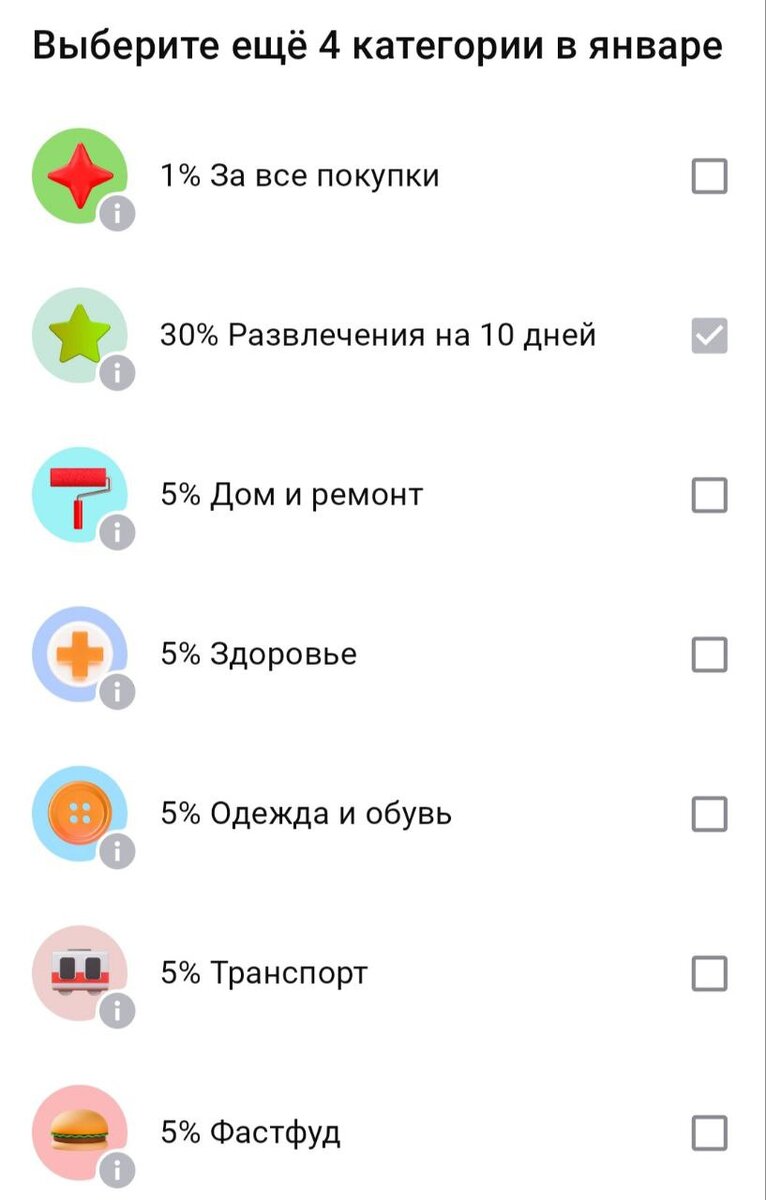Open info for Здоровье category
This screenshot has height=1200, width=766.
point(115,692)
